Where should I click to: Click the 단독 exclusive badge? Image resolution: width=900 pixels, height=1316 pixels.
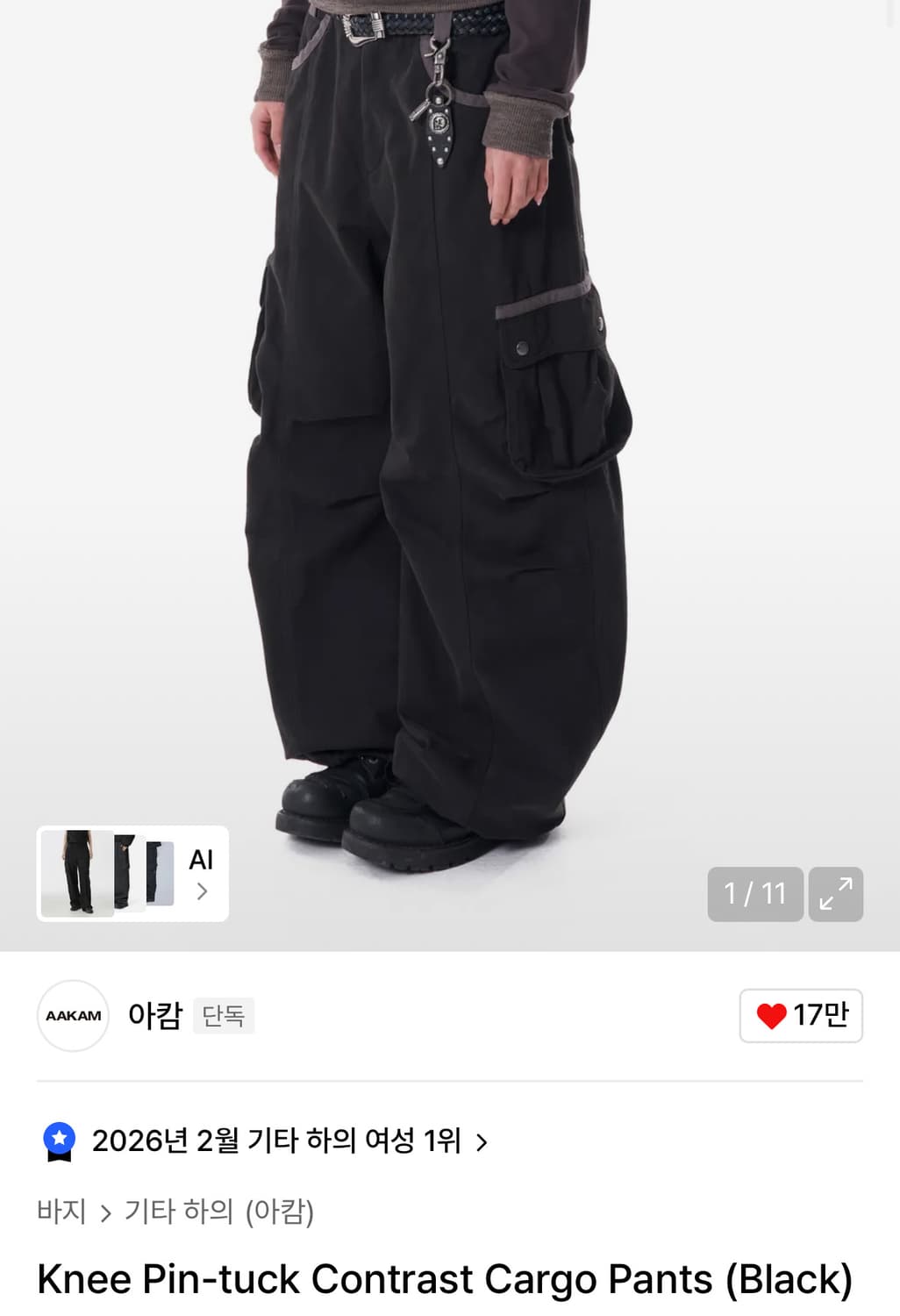click(x=224, y=1017)
